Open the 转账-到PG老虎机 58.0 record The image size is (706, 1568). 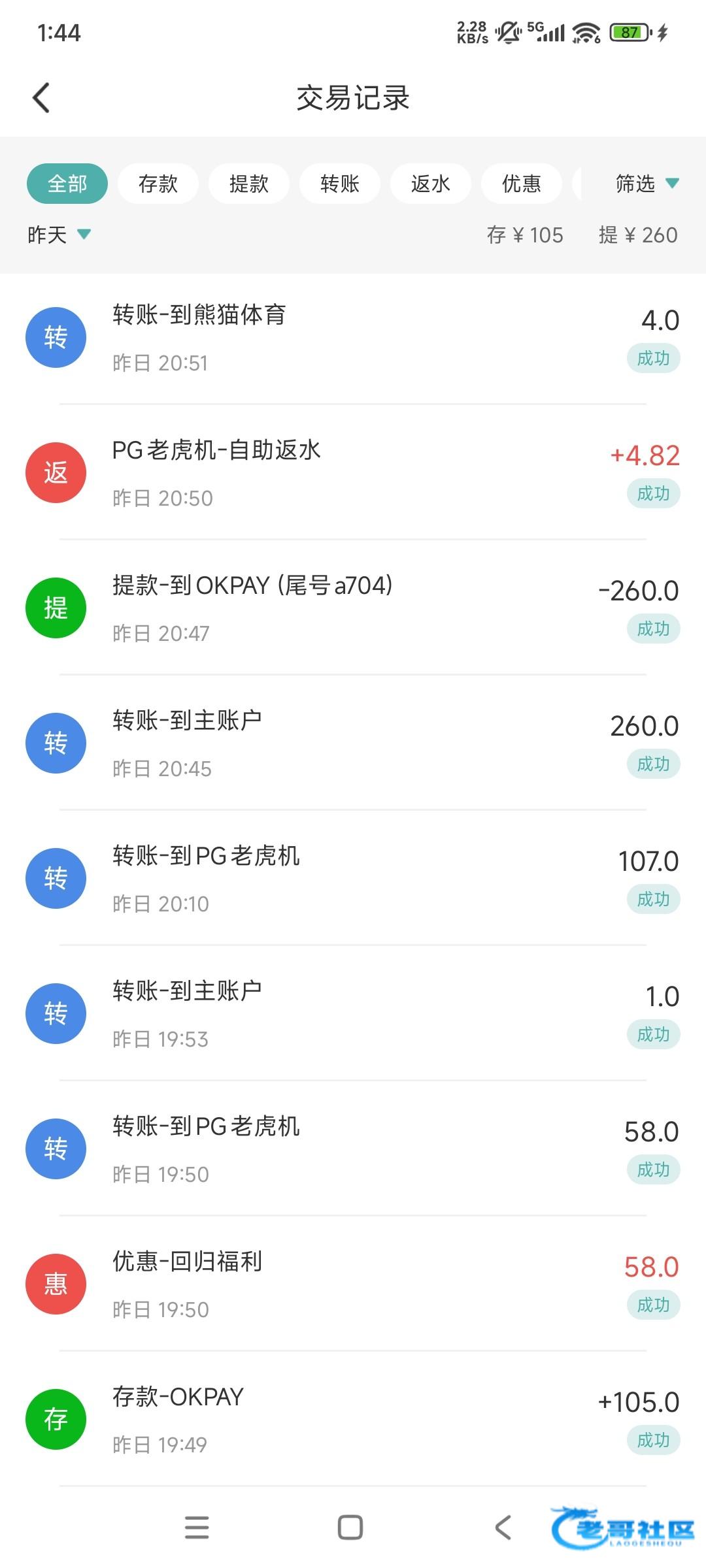pyautogui.click(x=353, y=1149)
